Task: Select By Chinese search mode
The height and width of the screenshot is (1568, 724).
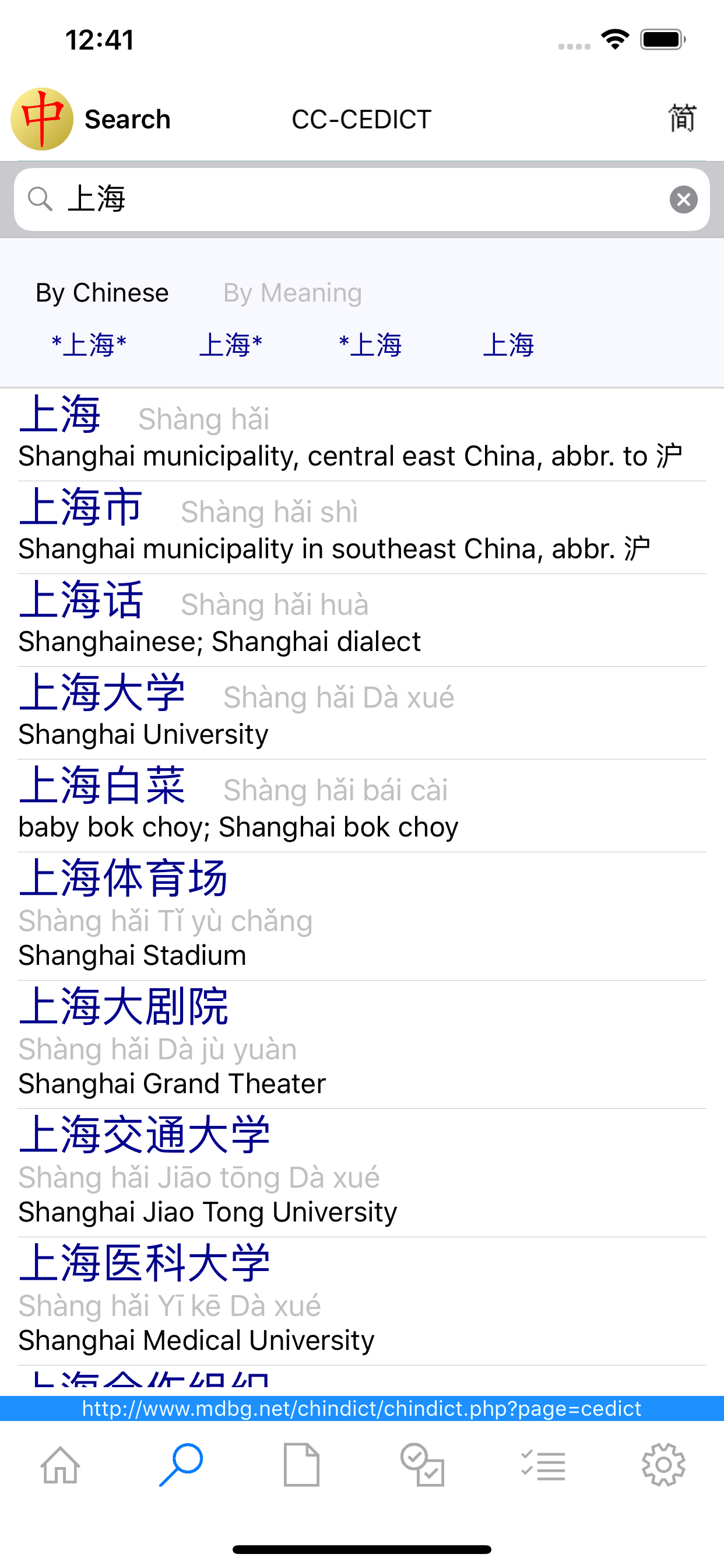Action: pos(102,293)
